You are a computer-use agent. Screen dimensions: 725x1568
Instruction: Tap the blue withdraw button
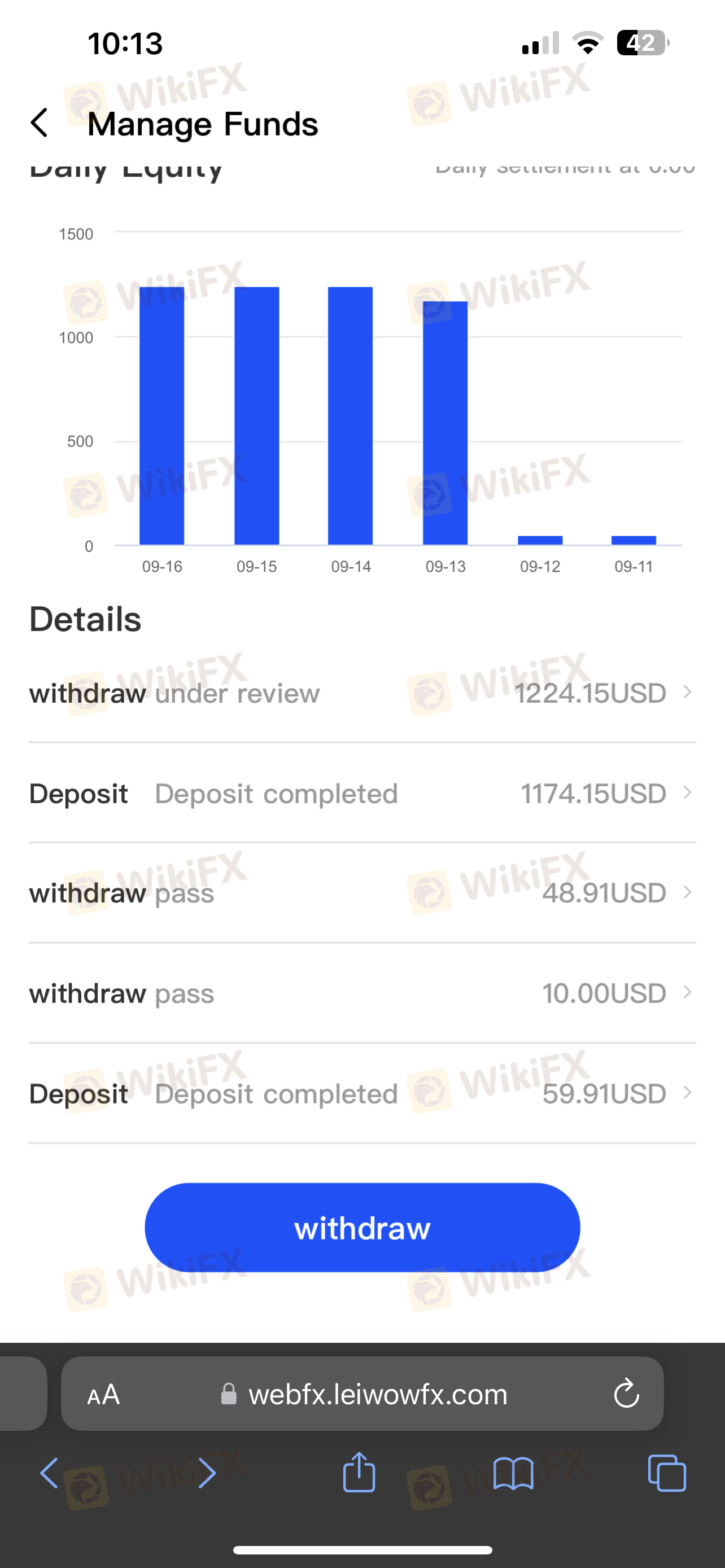pyautogui.click(x=362, y=1228)
